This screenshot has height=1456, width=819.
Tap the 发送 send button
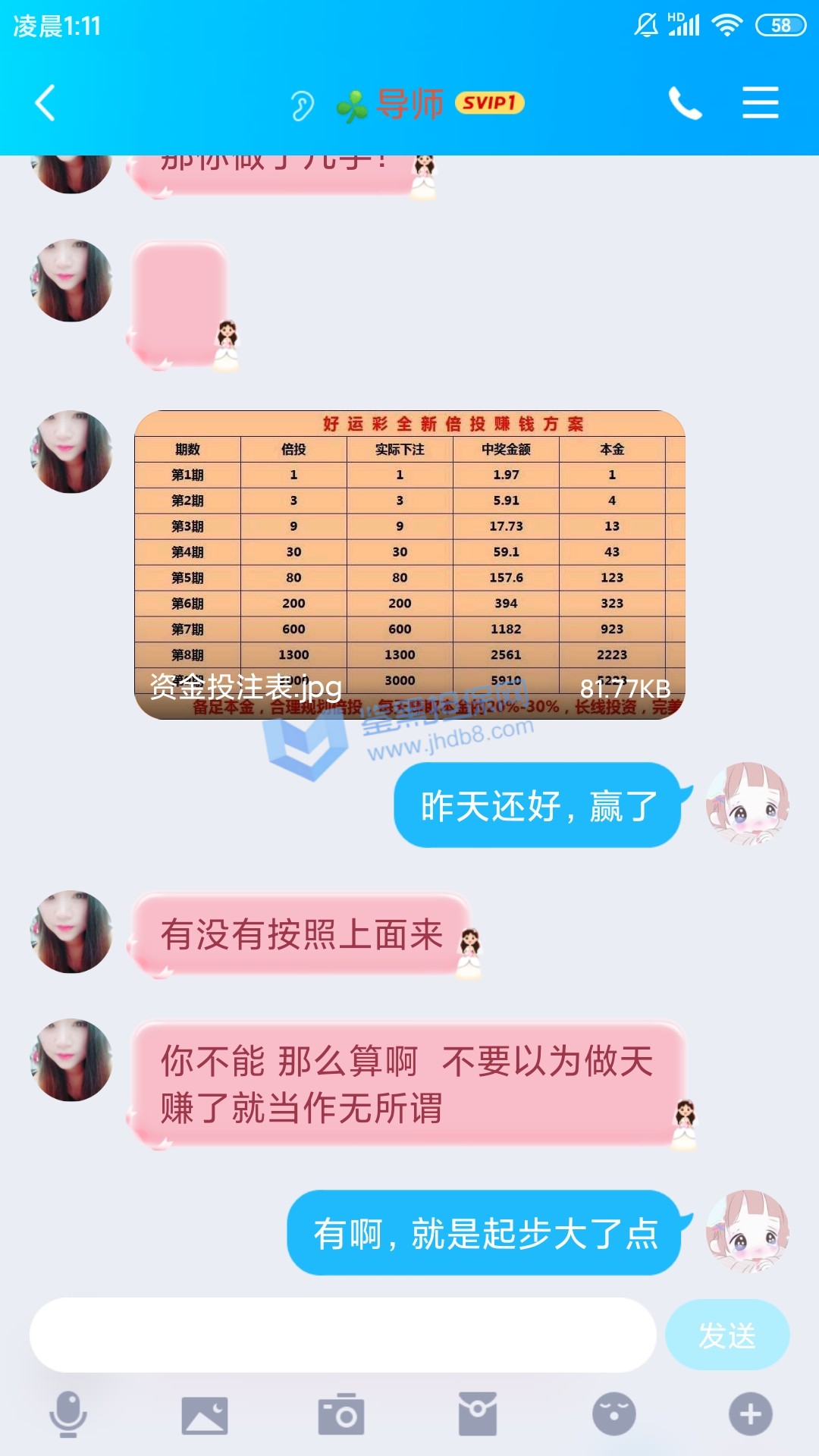[x=726, y=1335]
